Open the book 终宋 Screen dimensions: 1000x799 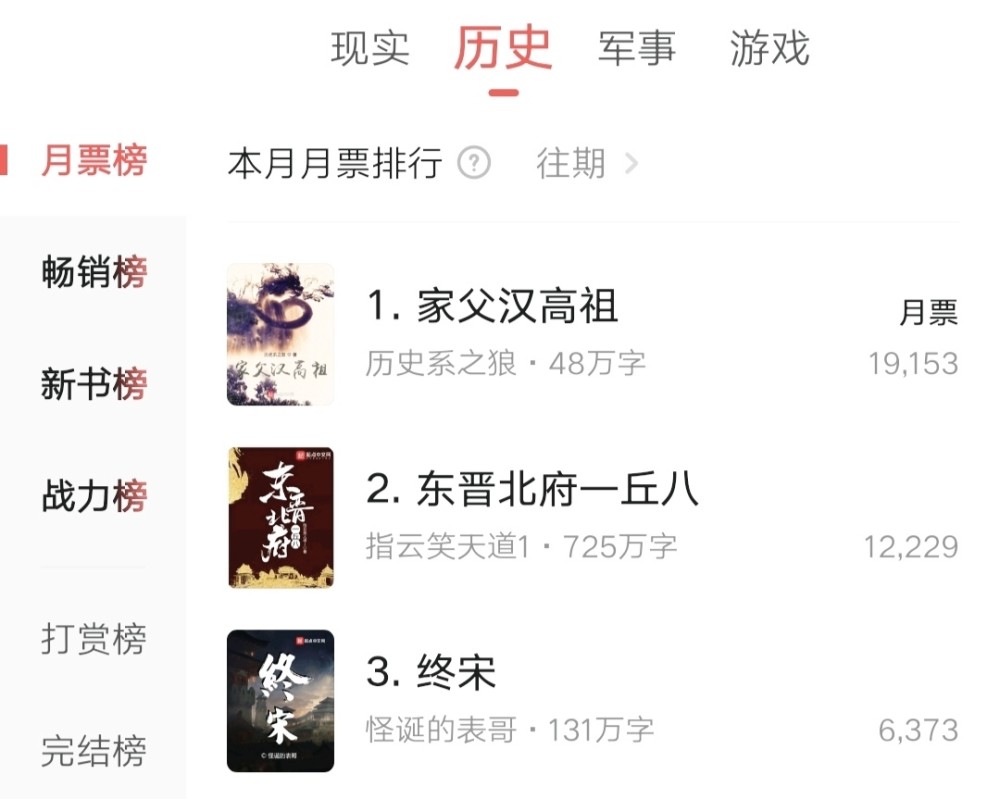(x=457, y=673)
